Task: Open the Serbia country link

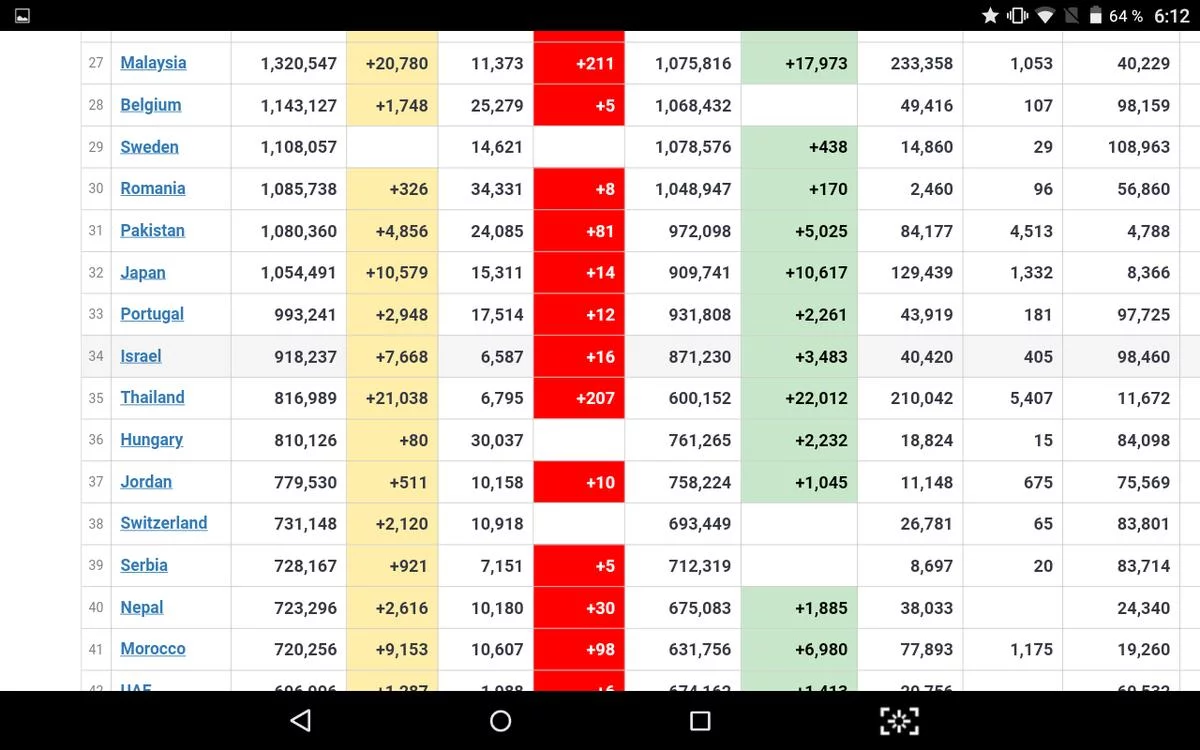Action: pyautogui.click(x=144, y=565)
